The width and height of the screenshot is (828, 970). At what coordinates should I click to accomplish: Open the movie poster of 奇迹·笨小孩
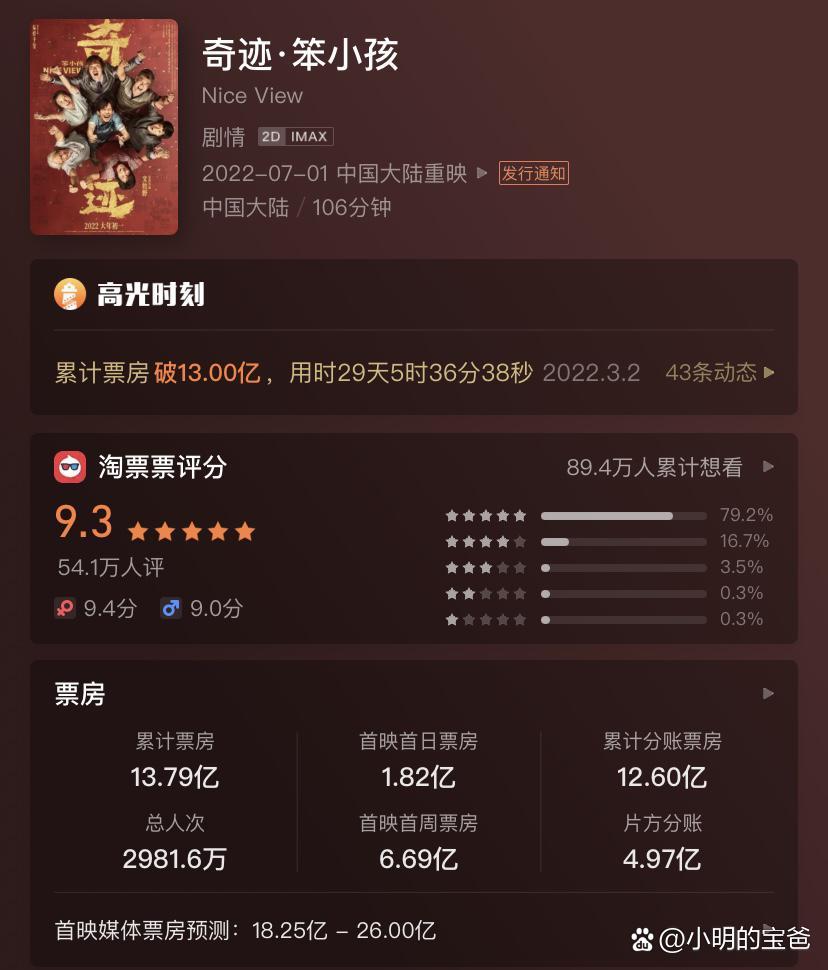pyautogui.click(x=104, y=127)
